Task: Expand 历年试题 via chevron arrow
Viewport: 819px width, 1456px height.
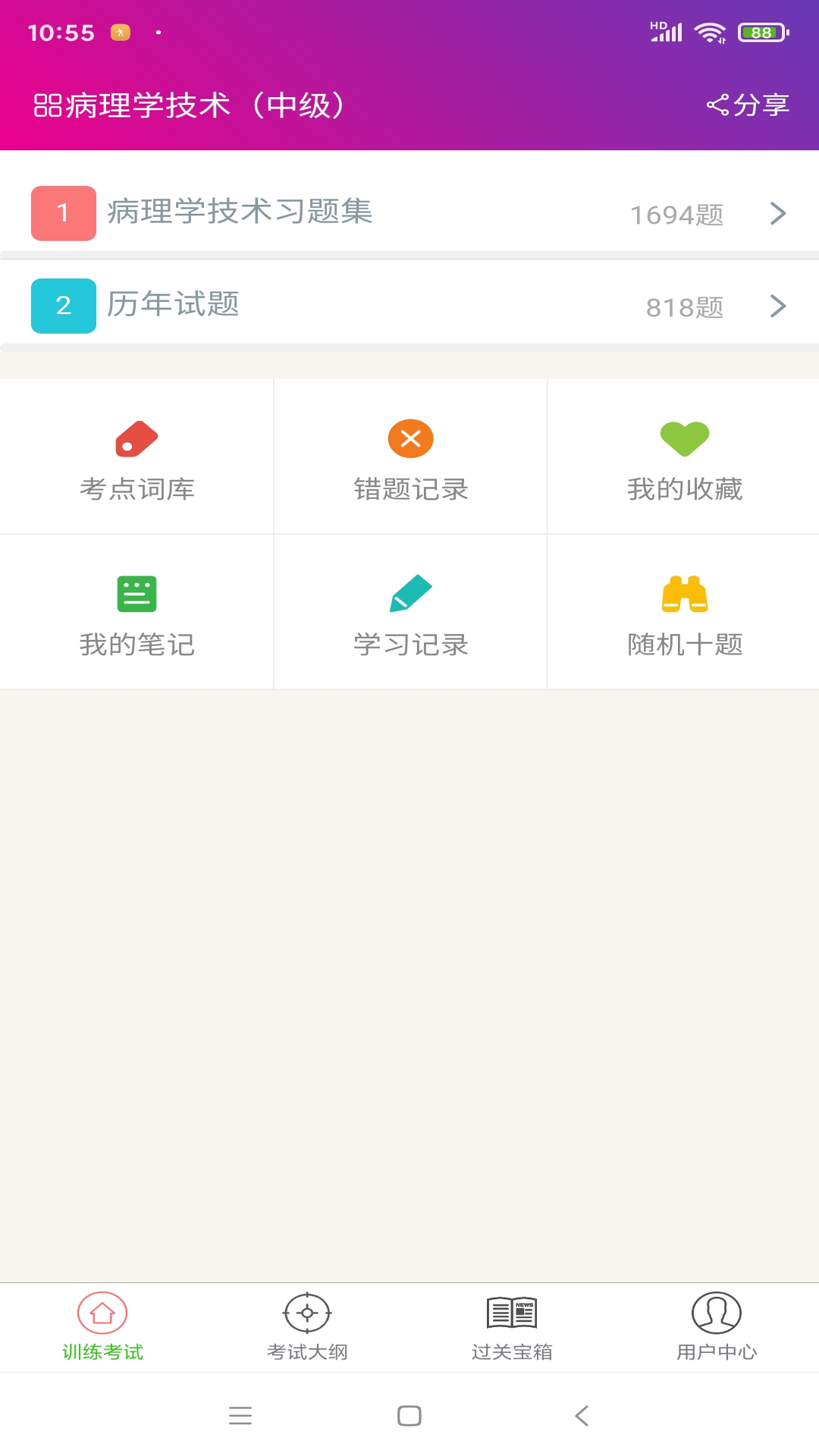Action: [x=777, y=306]
